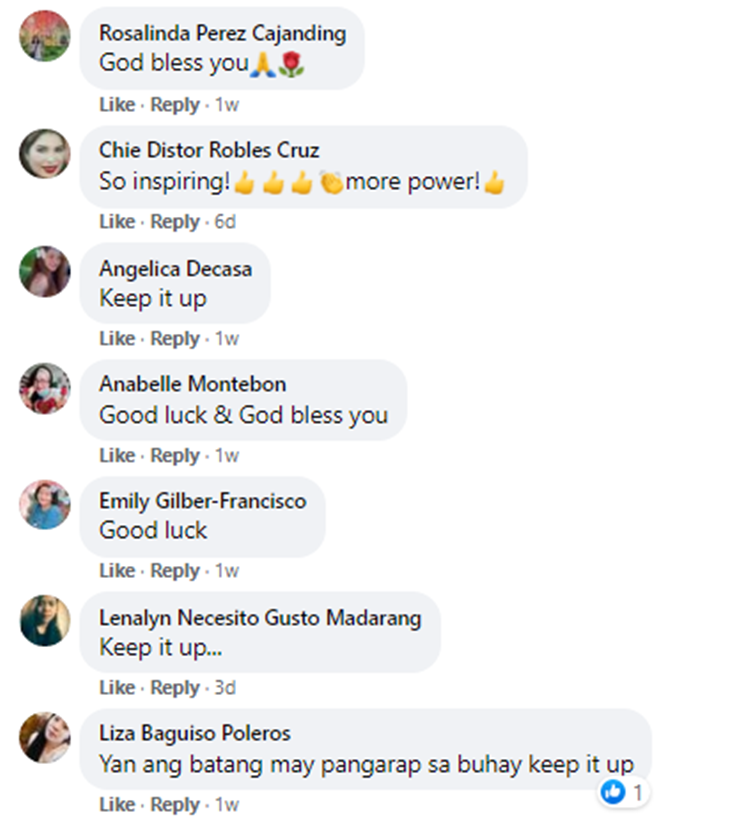Image resolution: width=750 pixels, height=824 pixels.
Task: Reply to Angelica Decasa's comment
Action: tap(175, 339)
